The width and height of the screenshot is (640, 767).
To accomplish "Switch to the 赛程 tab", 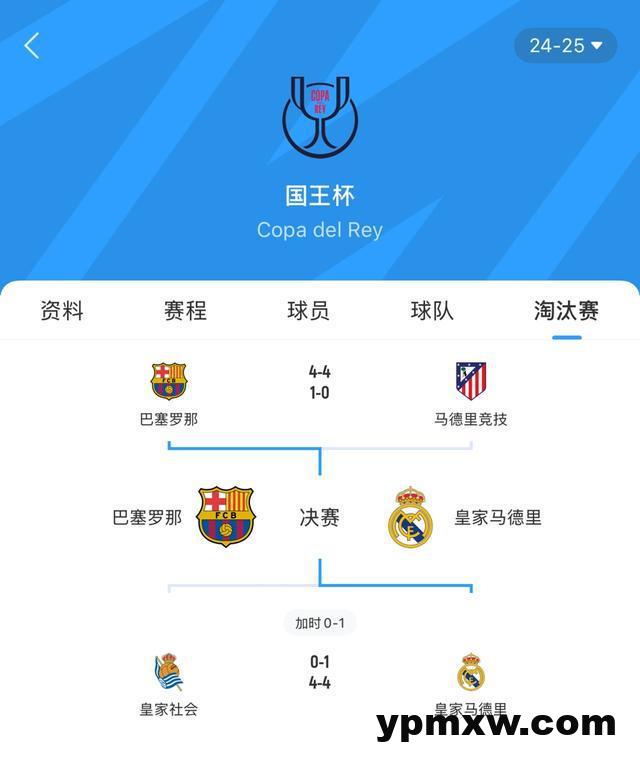I will [x=185, y=311].
